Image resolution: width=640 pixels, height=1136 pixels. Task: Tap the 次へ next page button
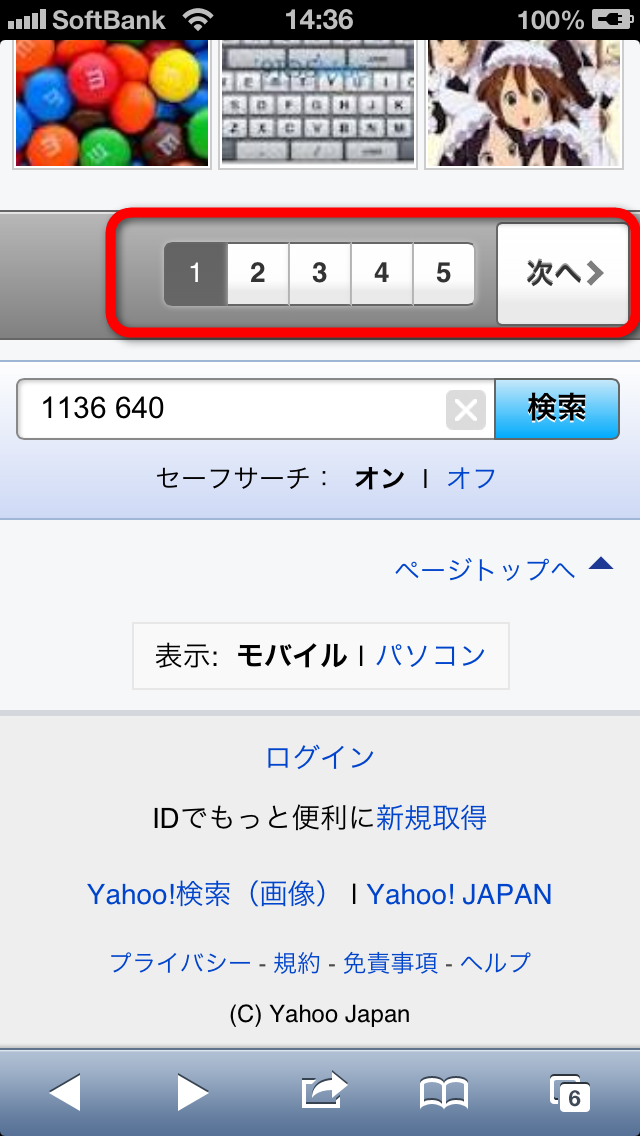[562, 274]
